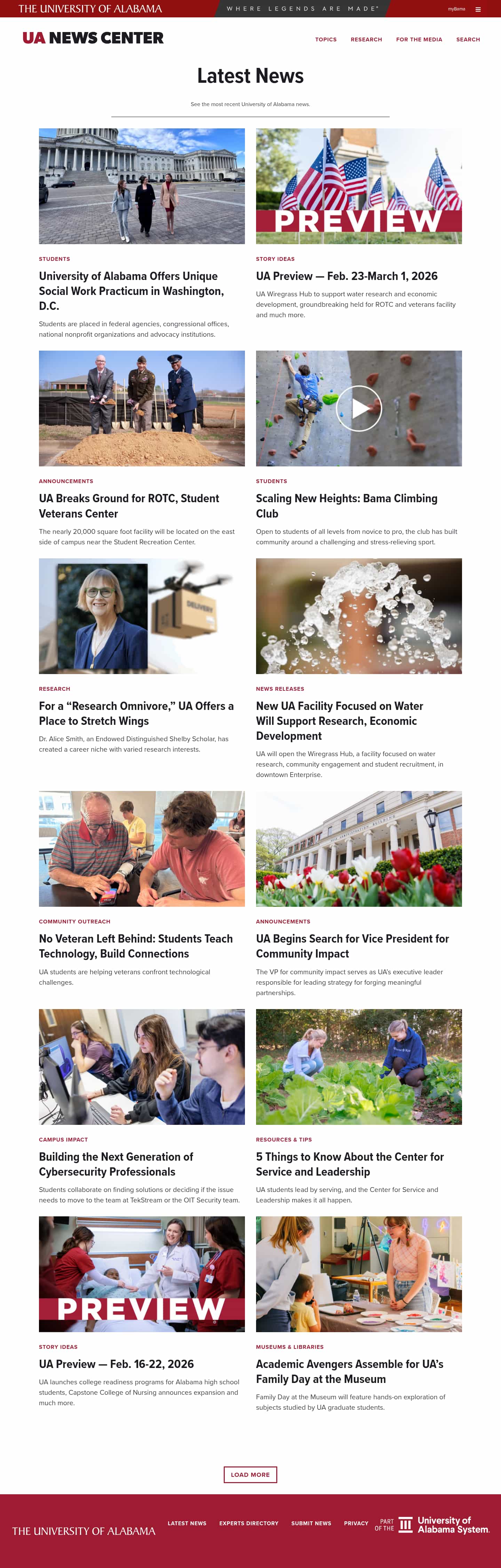Open the hamburger menu icon
The width and height of the screenshot is (501, 1568).
point(478,9)
